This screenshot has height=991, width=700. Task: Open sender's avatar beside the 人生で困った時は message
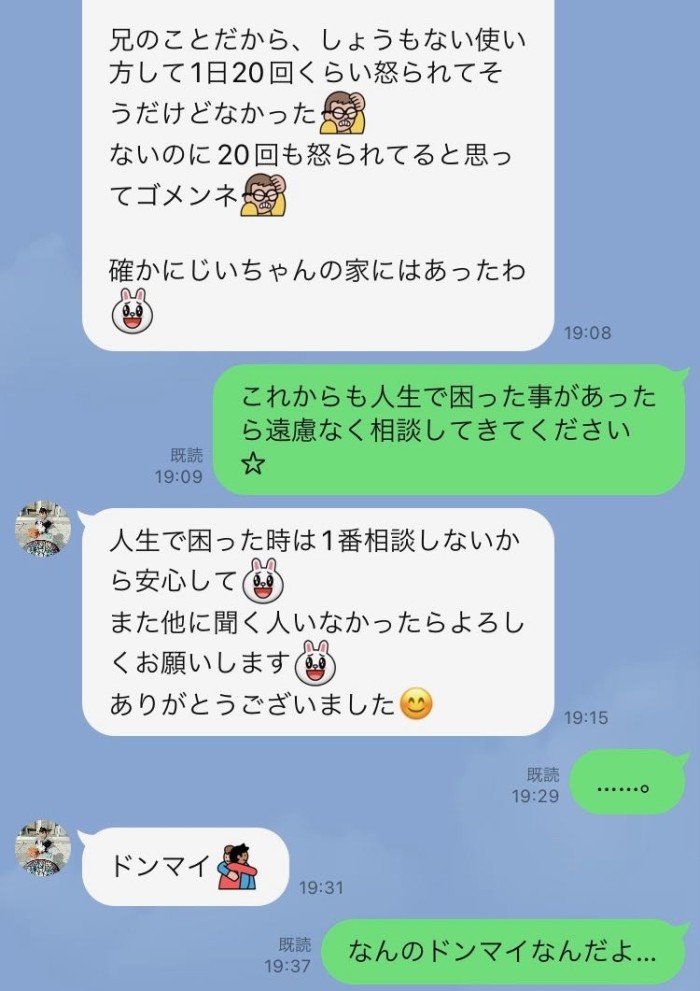pyautogui.click(x=43, y=531)
